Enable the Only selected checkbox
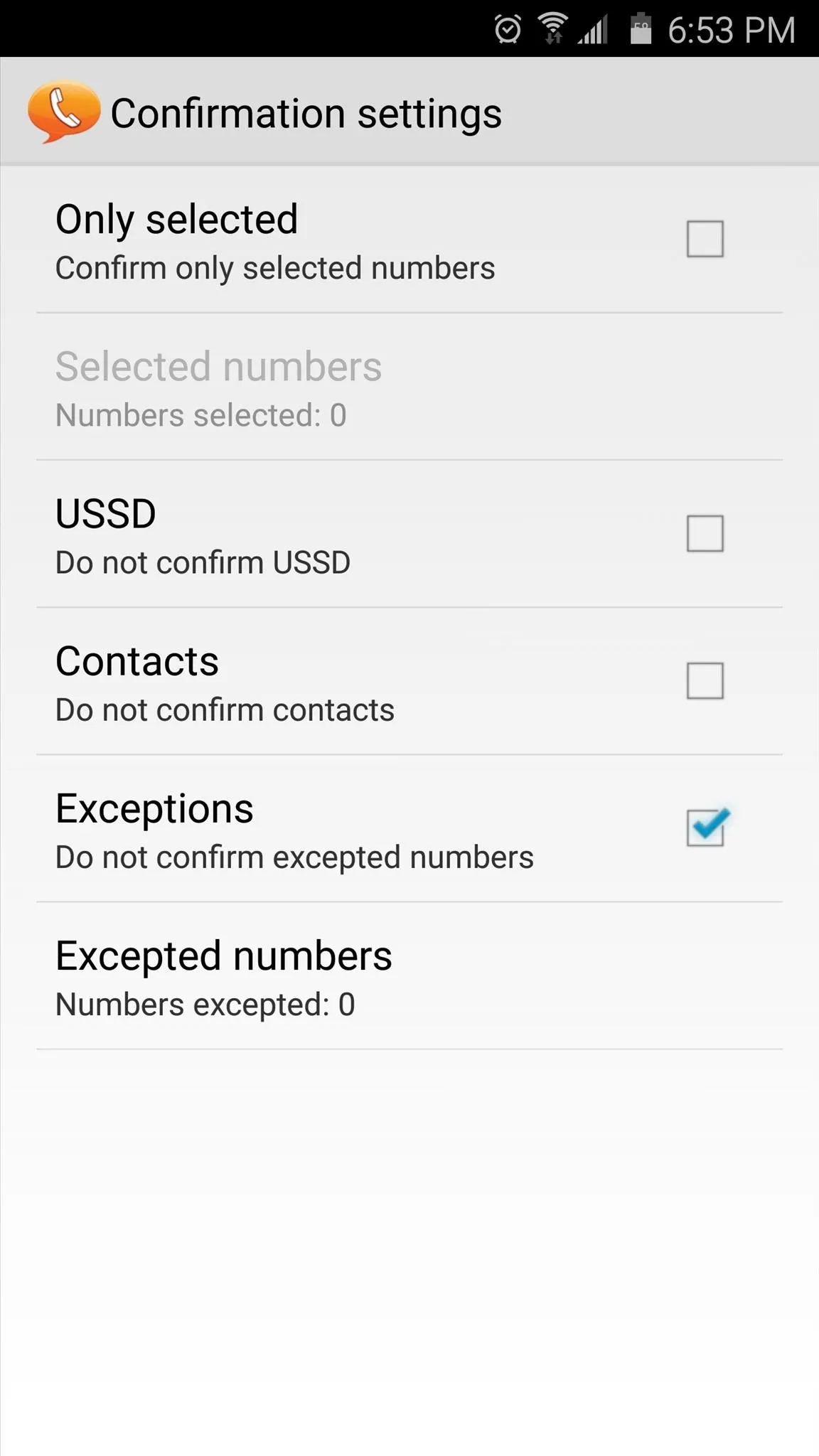 coord(705,239)
